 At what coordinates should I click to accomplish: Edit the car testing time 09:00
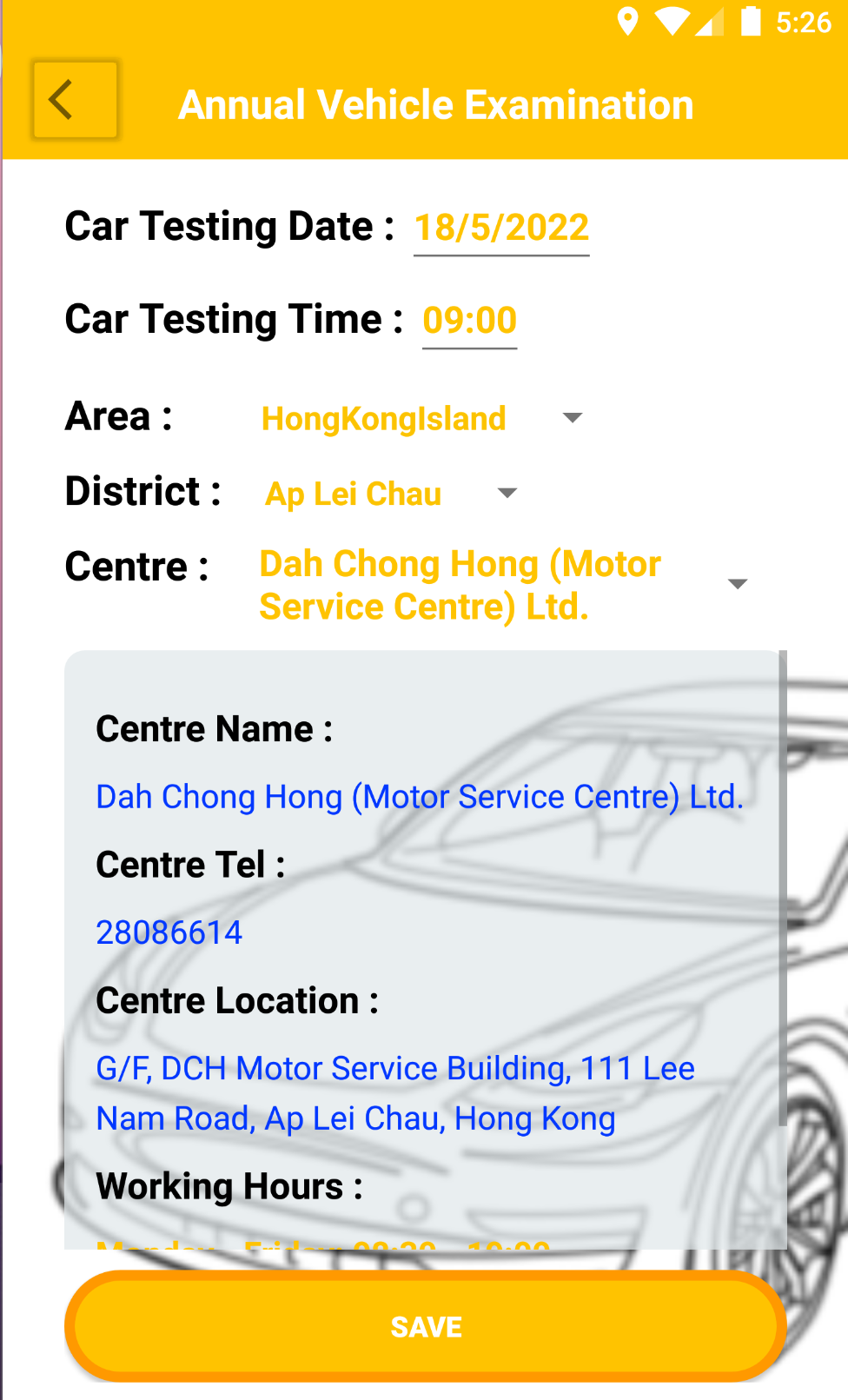pyautogui.click(x=469, y=321)
